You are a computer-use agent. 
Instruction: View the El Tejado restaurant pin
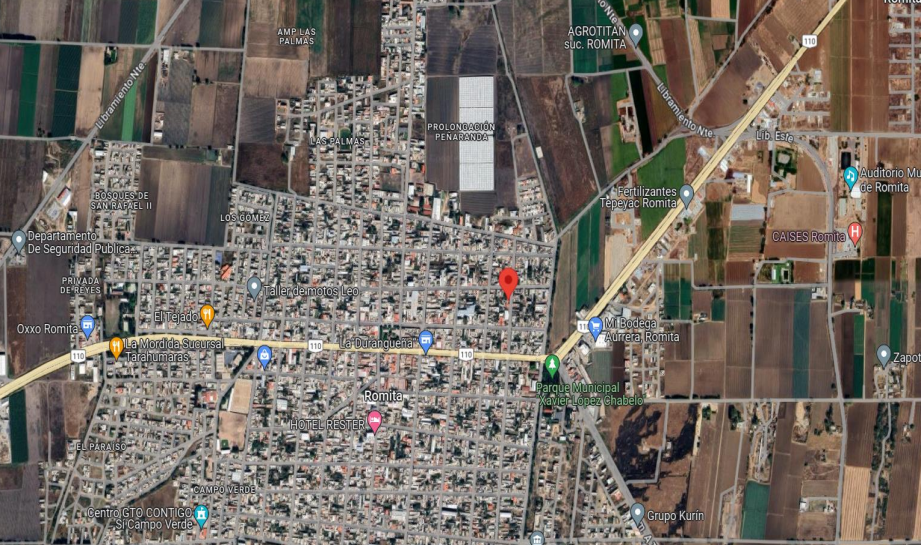[x=207, y=315]
